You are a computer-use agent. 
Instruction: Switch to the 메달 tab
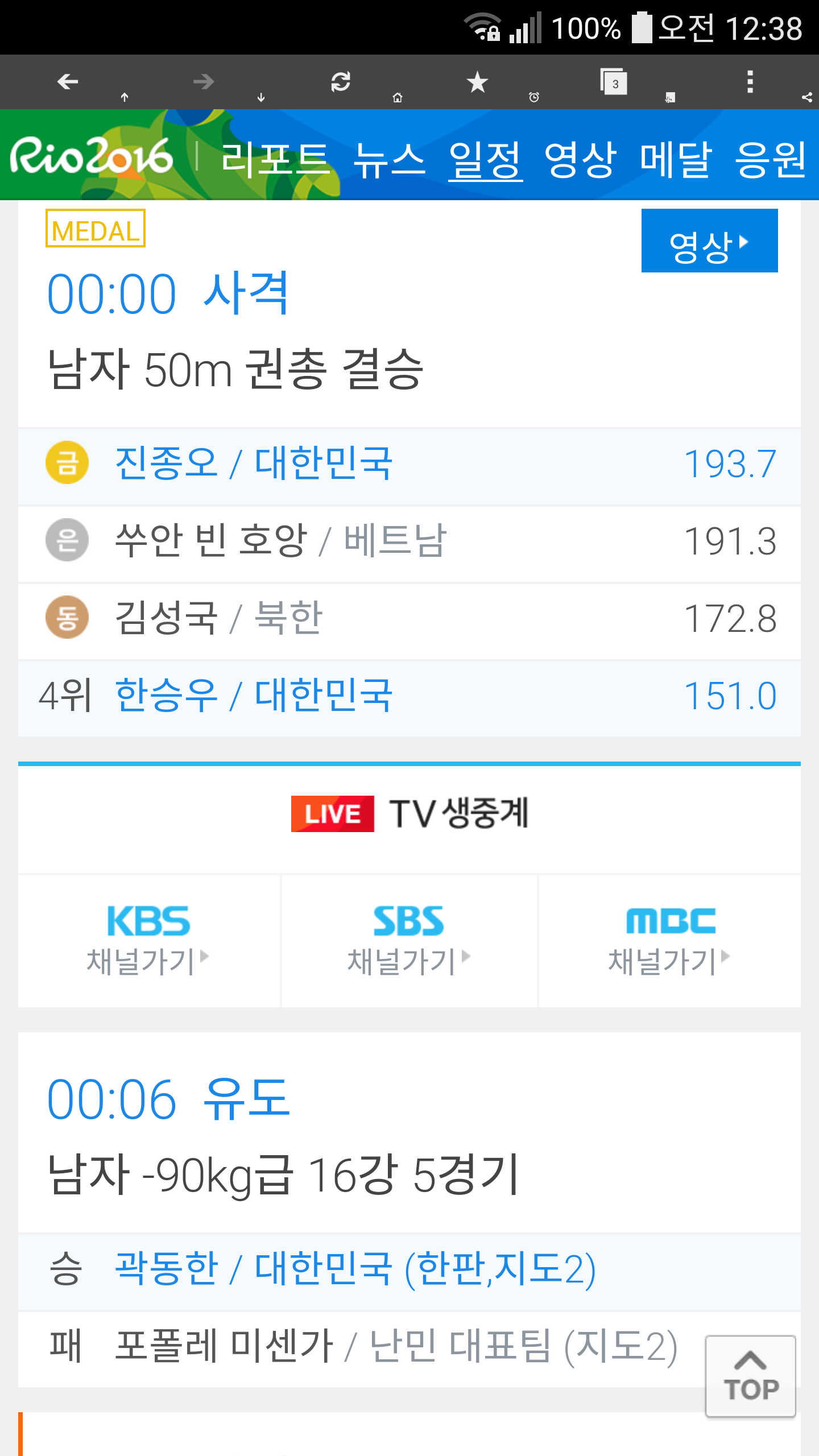pos(676,159)
